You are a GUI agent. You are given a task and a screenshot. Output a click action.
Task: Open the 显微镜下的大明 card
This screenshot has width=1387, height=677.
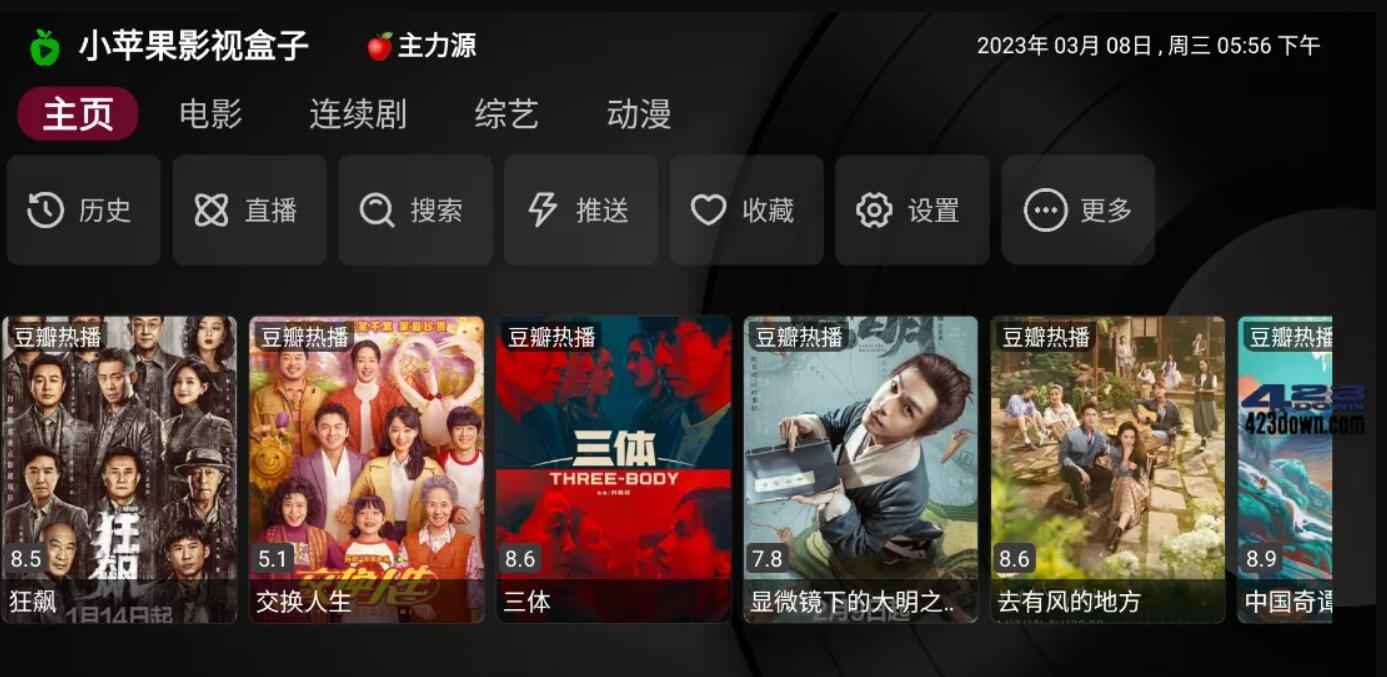(x=860, y=468)
